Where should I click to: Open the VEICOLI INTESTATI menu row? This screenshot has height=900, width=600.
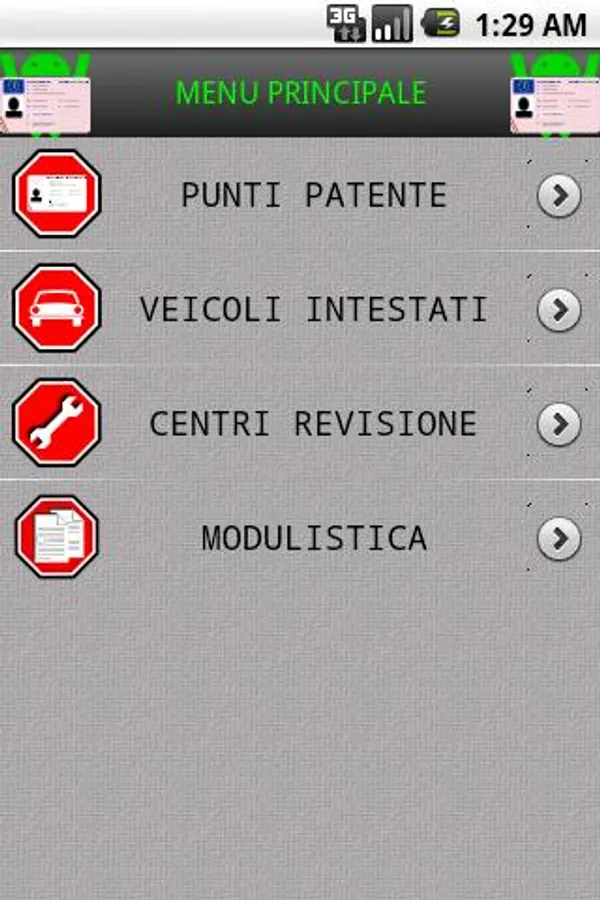coord(313,310)
